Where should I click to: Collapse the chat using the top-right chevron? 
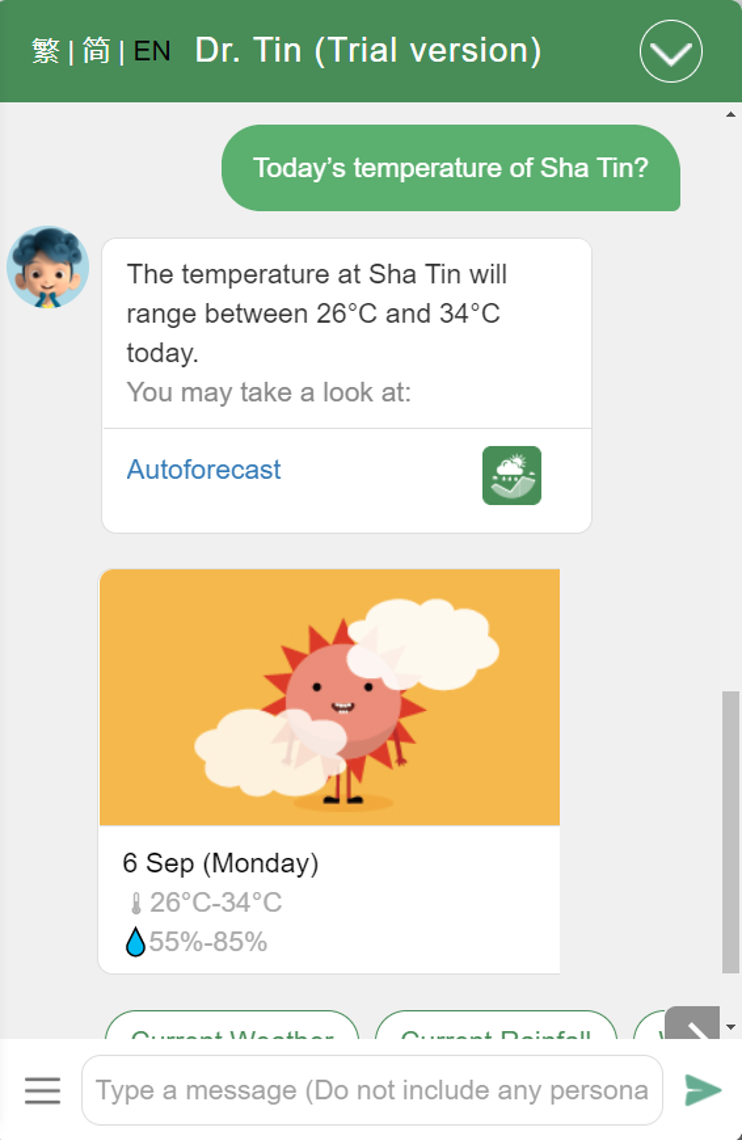click(670, 51)
